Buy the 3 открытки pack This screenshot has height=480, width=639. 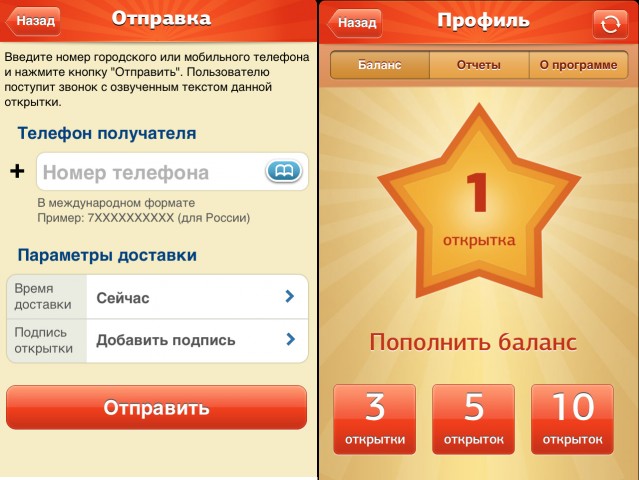point(375,419)
